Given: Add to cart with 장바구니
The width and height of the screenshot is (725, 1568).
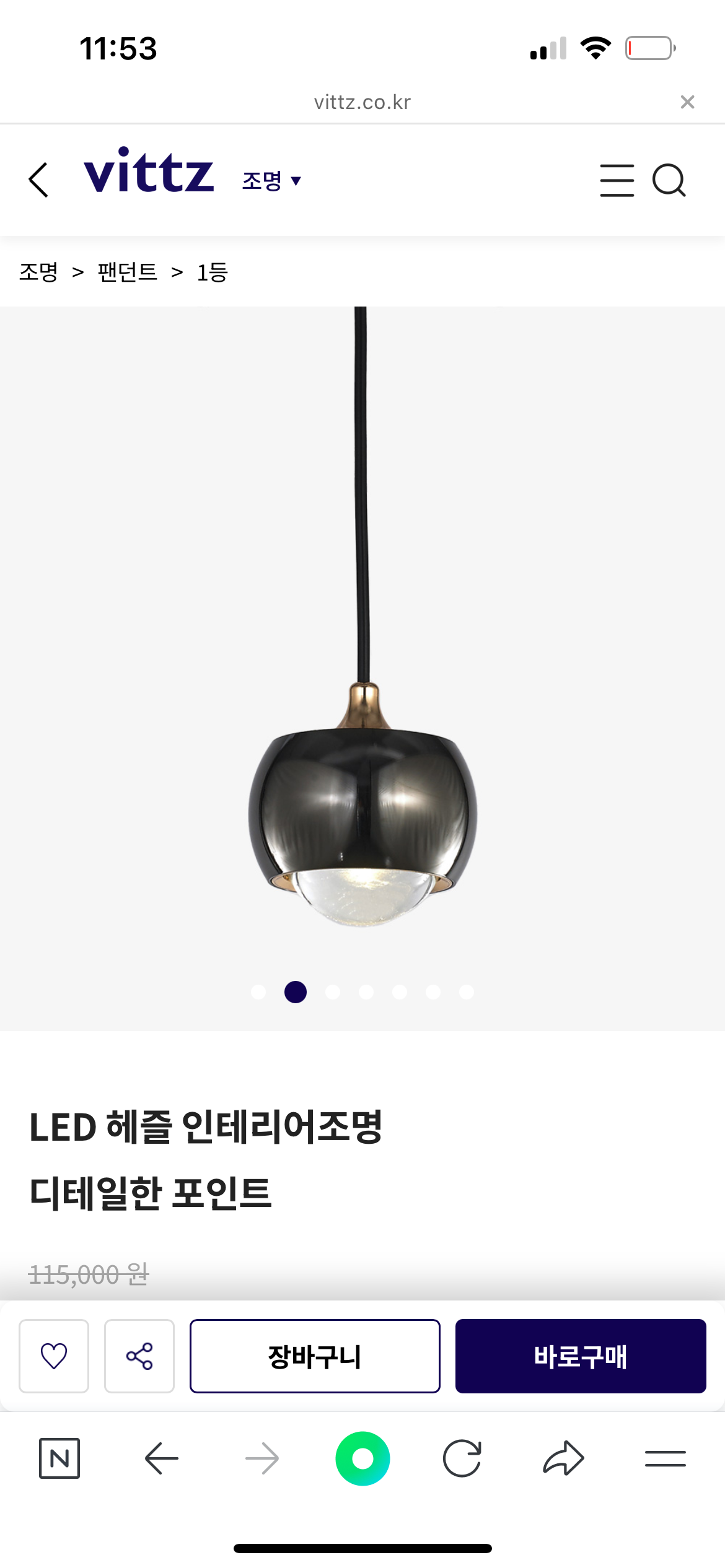Looking at the screenshot, I should 315,1356.
